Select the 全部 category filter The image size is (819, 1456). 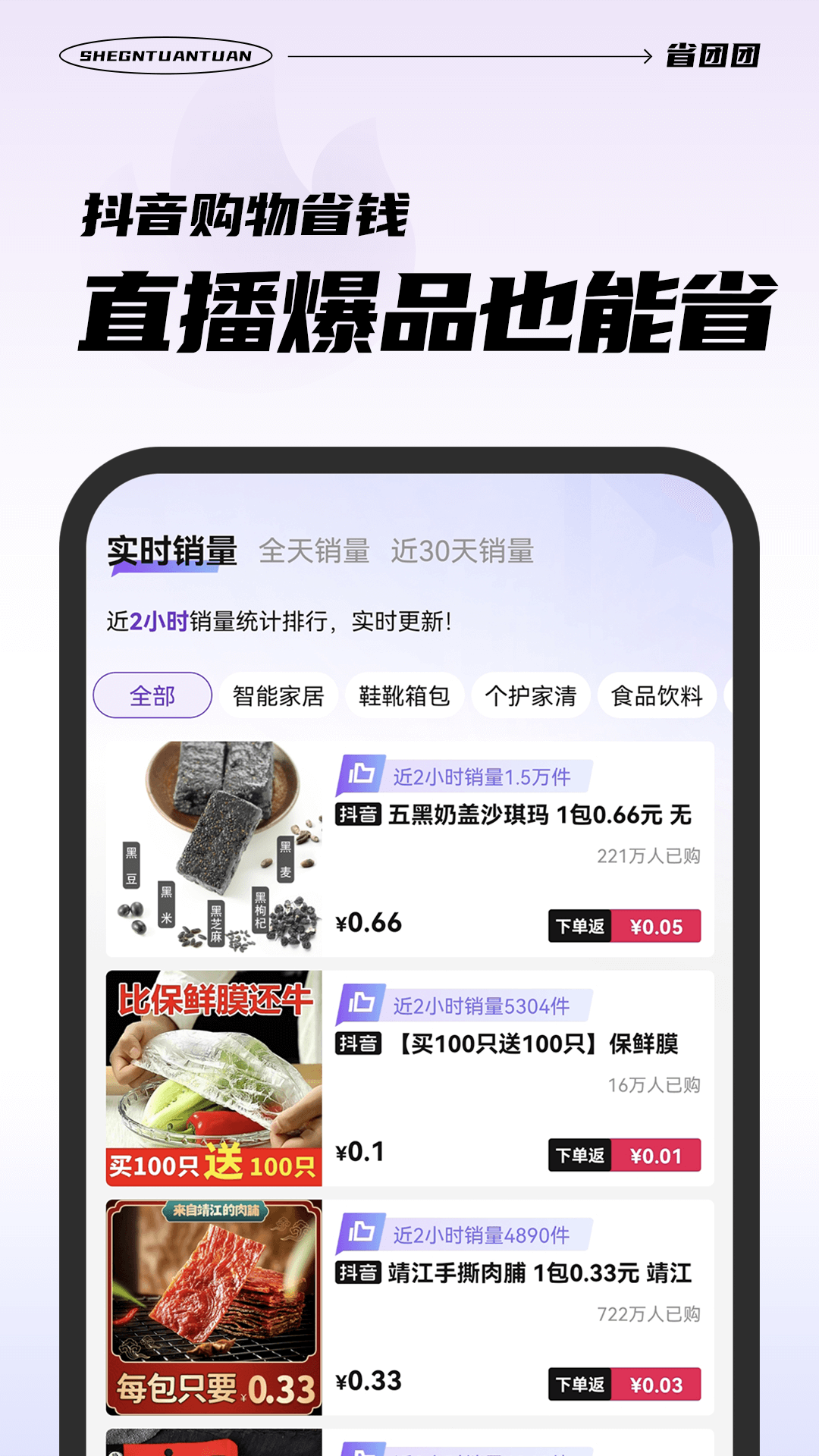[152, 694]
